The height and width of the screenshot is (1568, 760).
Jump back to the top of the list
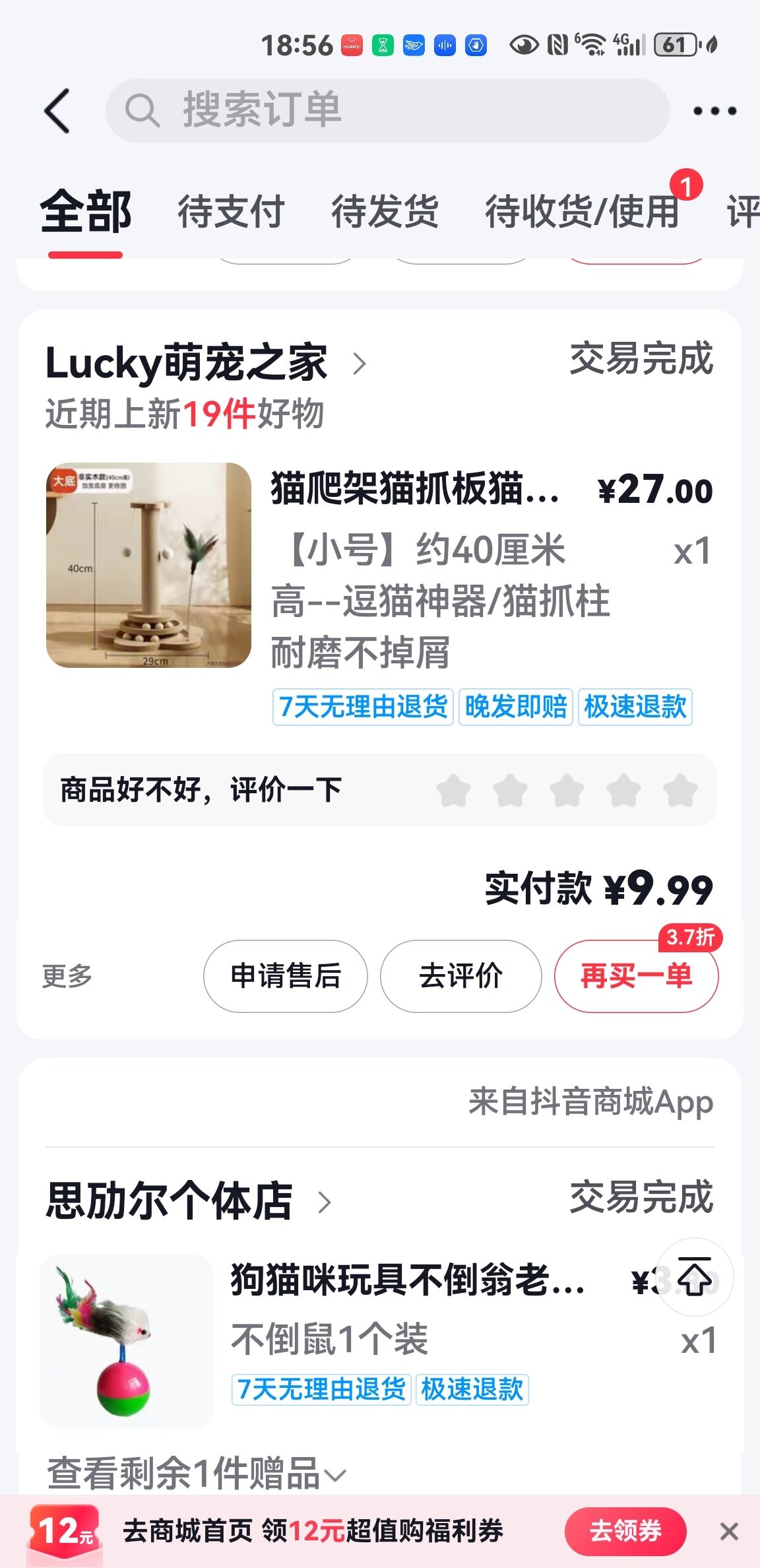tap(695, 1276)
